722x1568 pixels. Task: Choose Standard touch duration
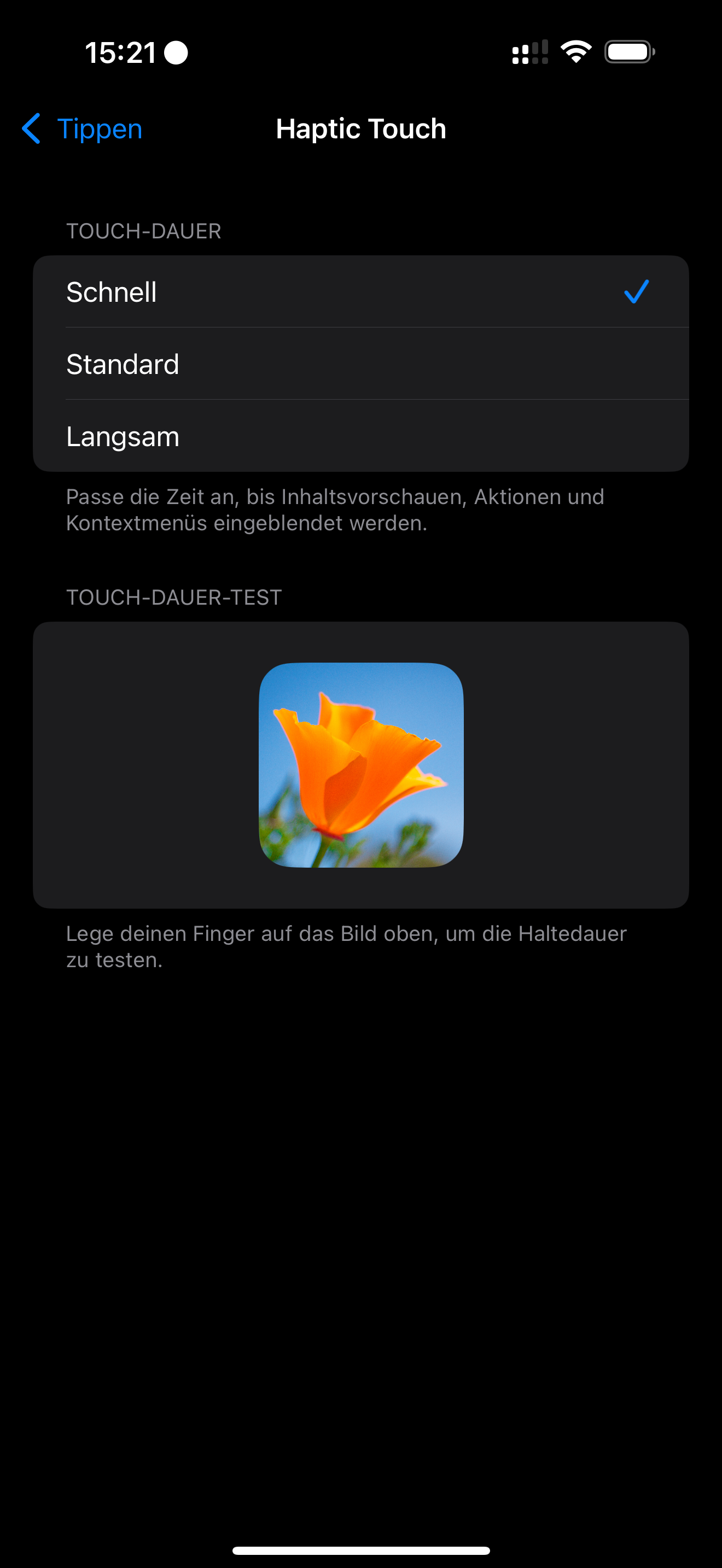[360, 364]
